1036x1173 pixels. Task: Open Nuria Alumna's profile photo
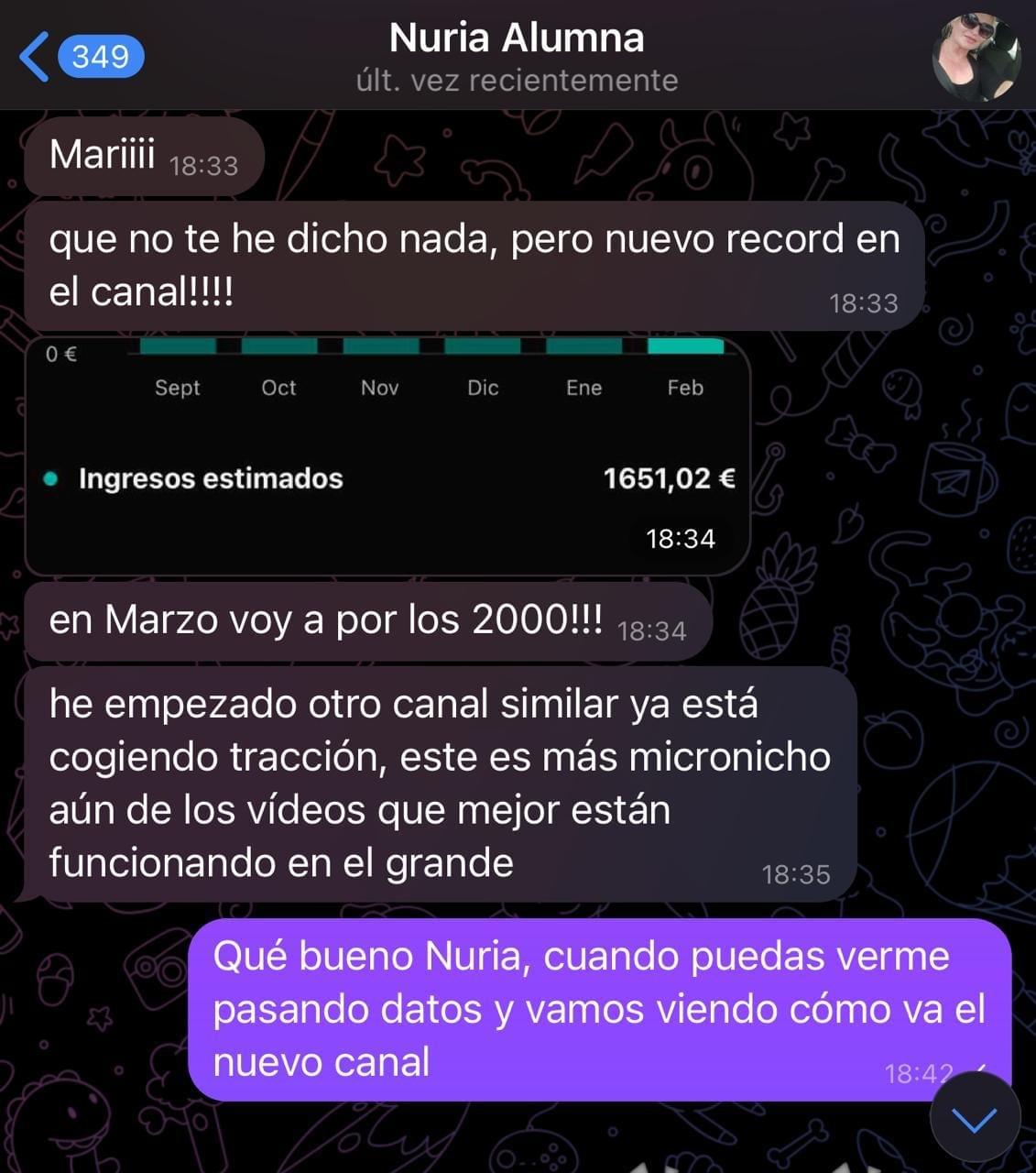(x=976, y=57)
